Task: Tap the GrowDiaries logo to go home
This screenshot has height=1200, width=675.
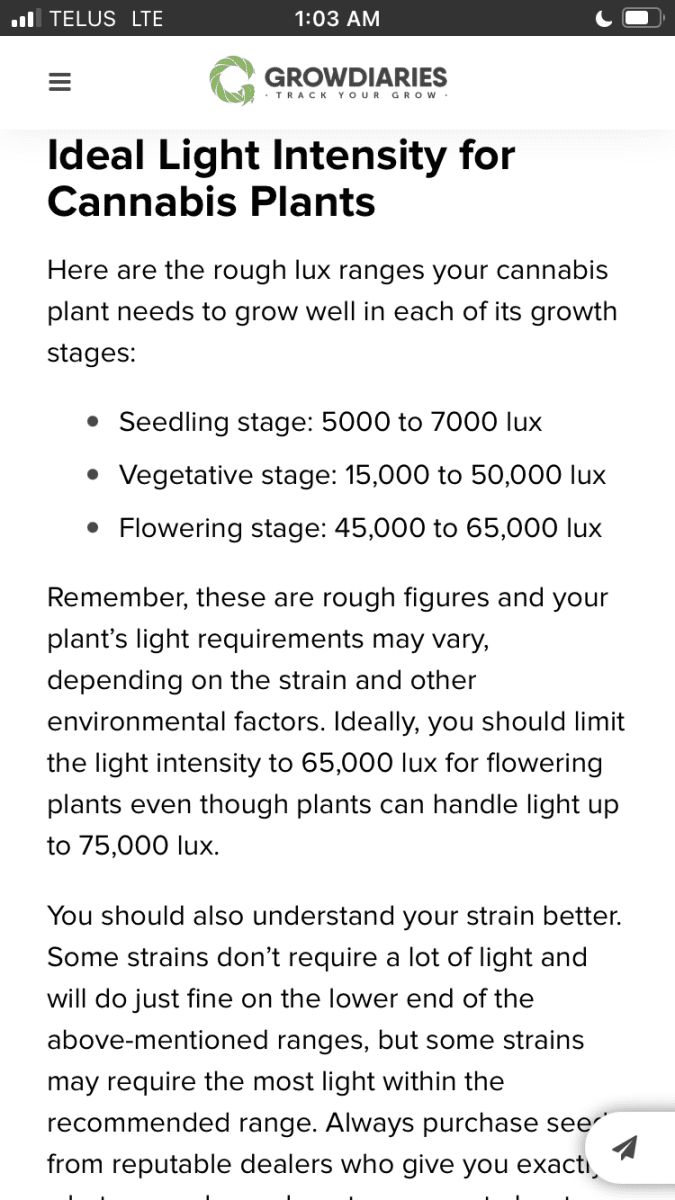Action: [x=328, y=81]
